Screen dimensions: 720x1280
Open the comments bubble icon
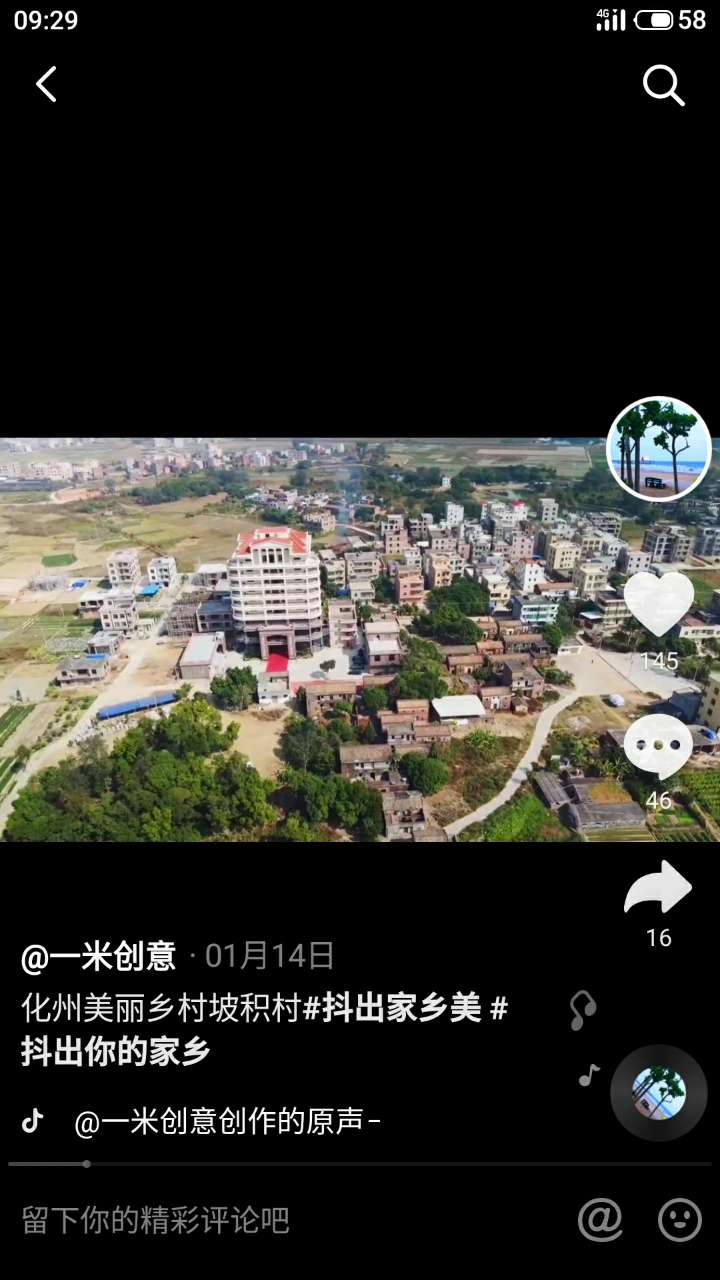pyautogui.click(x=658, y=746)
